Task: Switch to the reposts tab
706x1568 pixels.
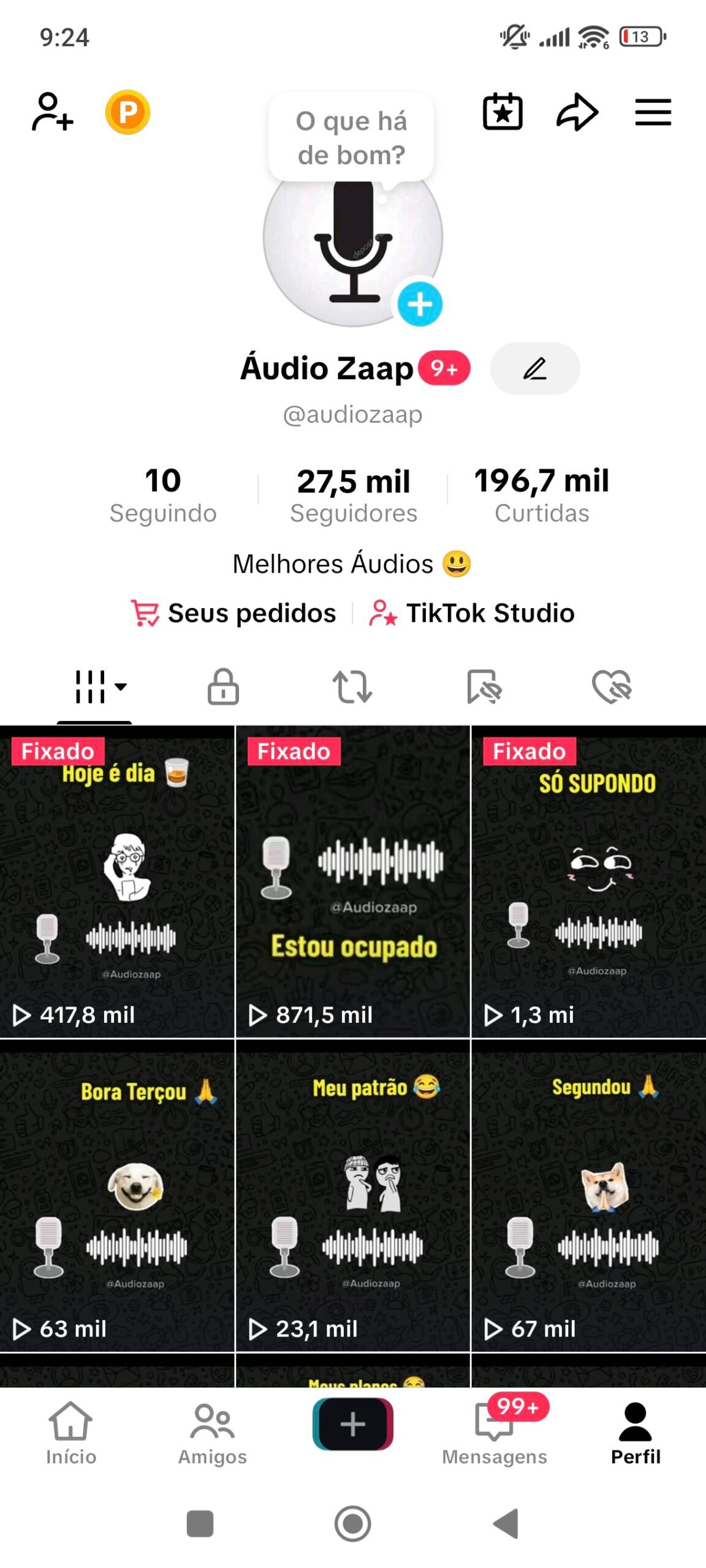Action: pyautogui.click(x=352, y=687)
